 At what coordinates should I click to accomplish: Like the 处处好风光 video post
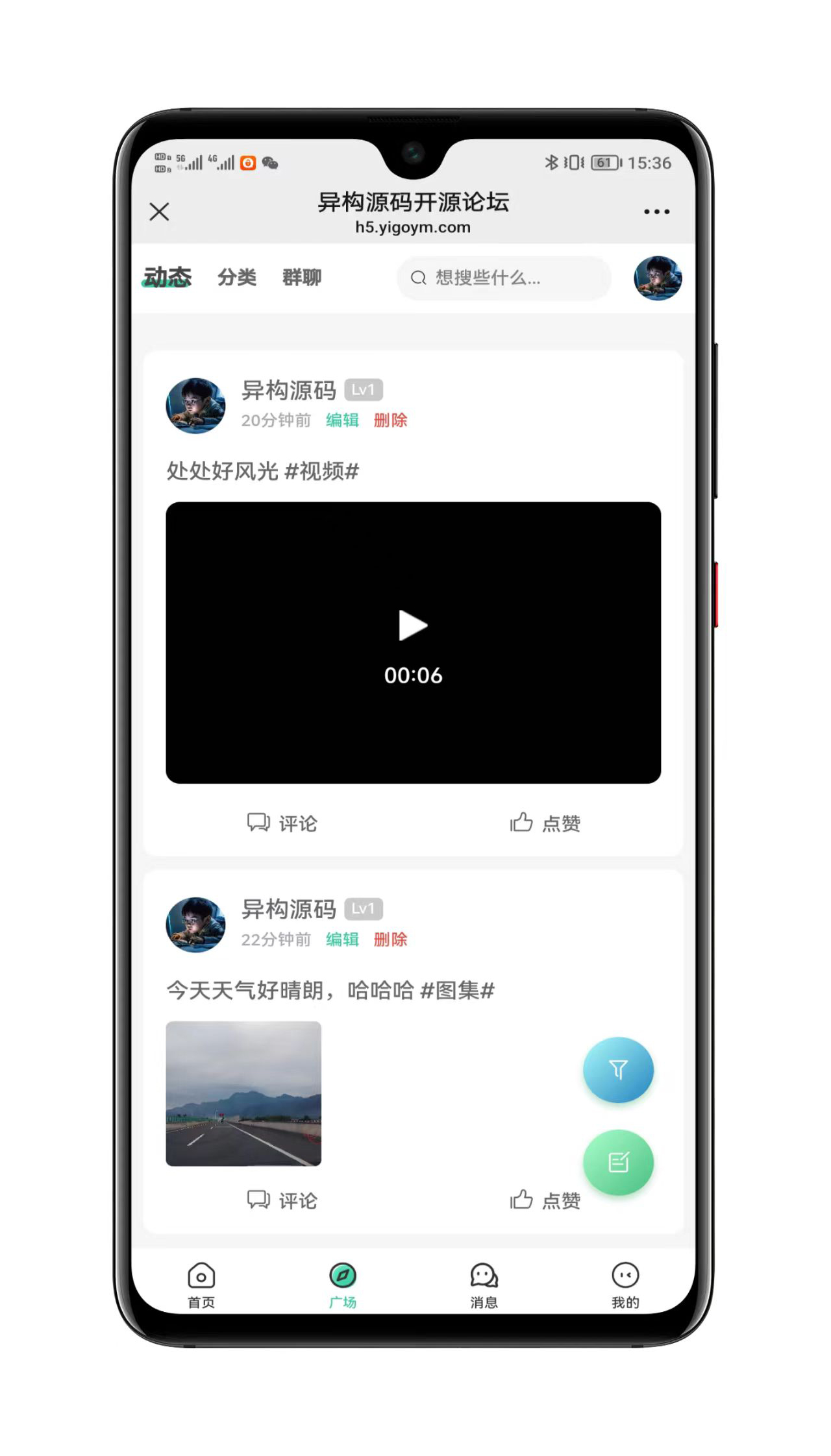[545, 823]
